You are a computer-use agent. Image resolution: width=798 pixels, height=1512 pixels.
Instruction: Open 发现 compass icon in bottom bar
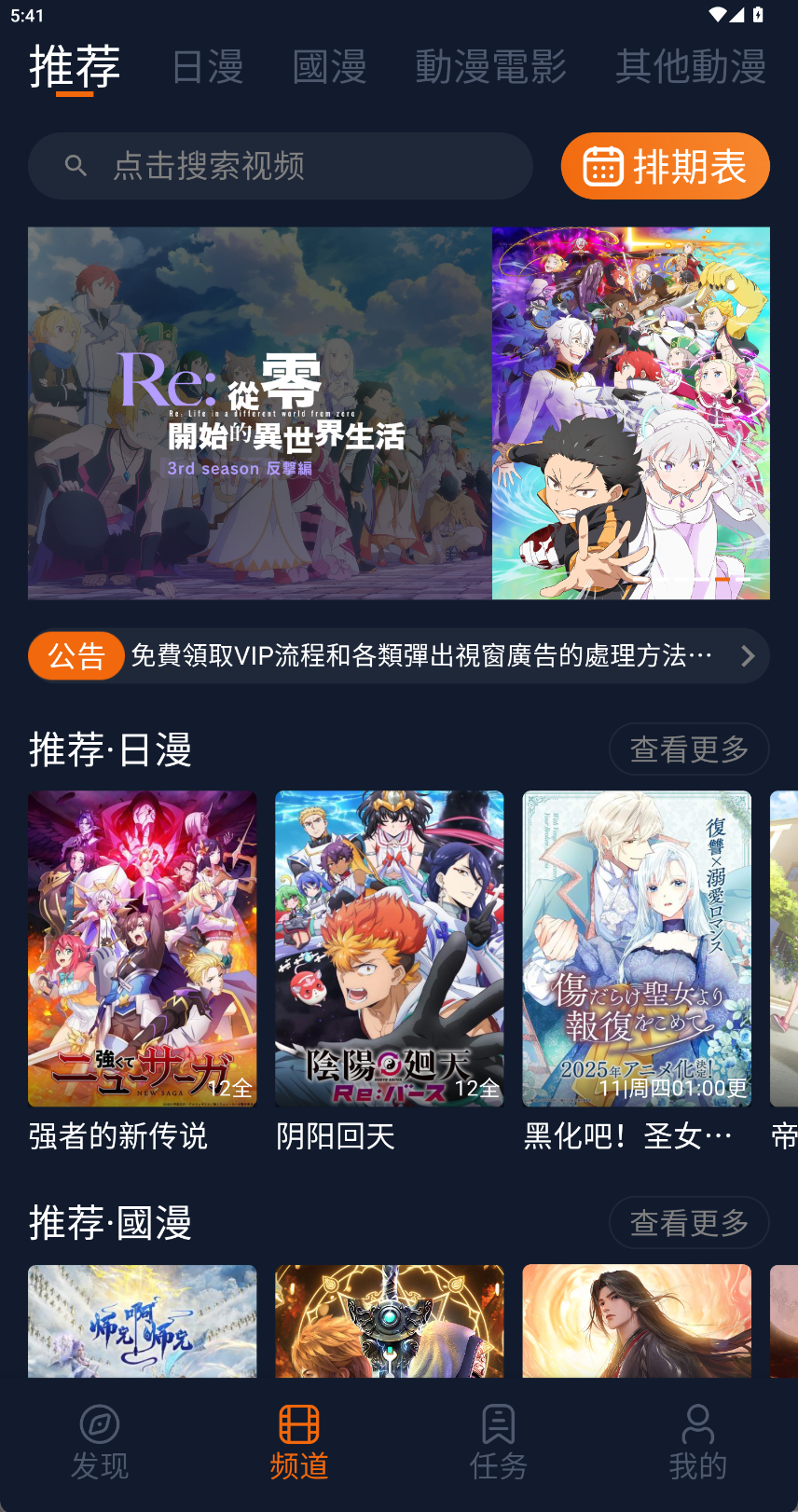[x=99, y=1425]
